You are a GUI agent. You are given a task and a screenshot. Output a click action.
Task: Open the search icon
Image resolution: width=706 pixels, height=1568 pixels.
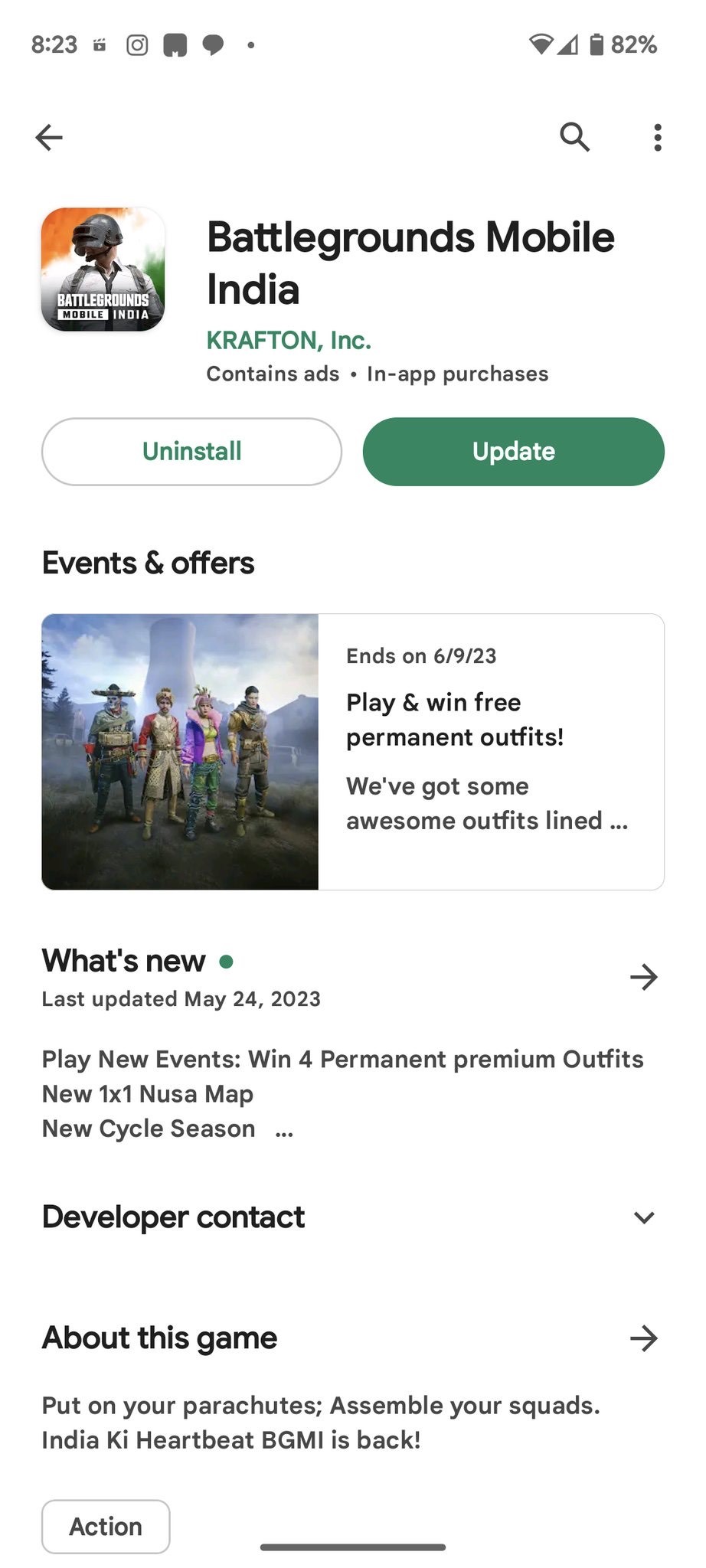click(x=574, y=138)
